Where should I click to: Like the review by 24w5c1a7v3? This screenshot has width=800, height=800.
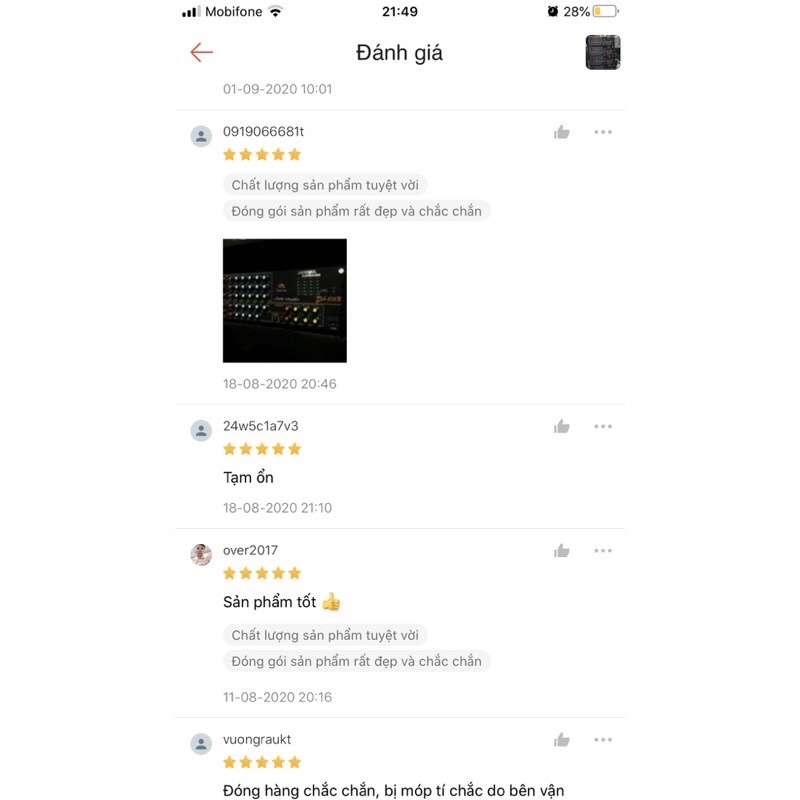[562, 427]
